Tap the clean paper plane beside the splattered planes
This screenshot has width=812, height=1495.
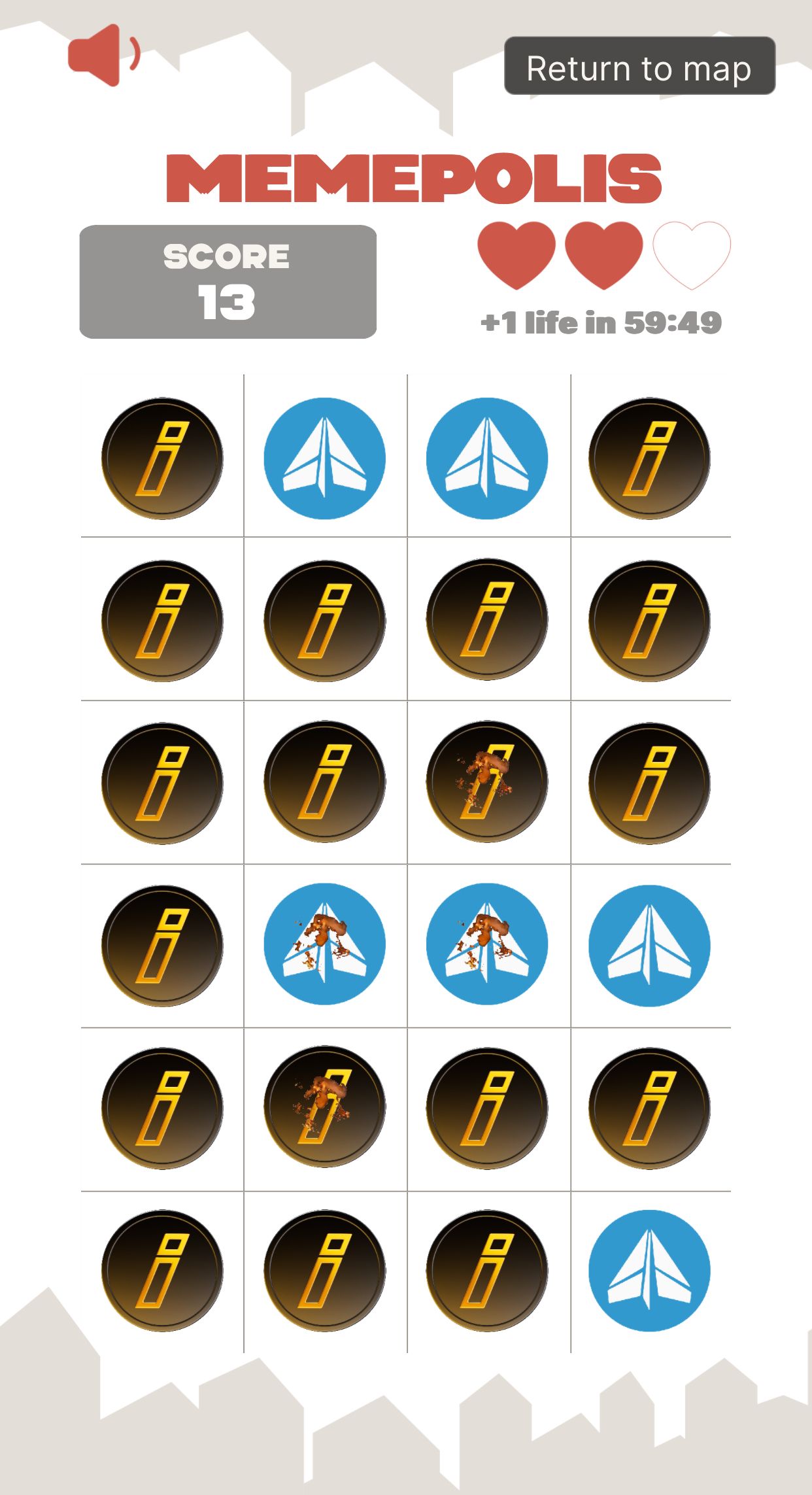coord(649,945)
